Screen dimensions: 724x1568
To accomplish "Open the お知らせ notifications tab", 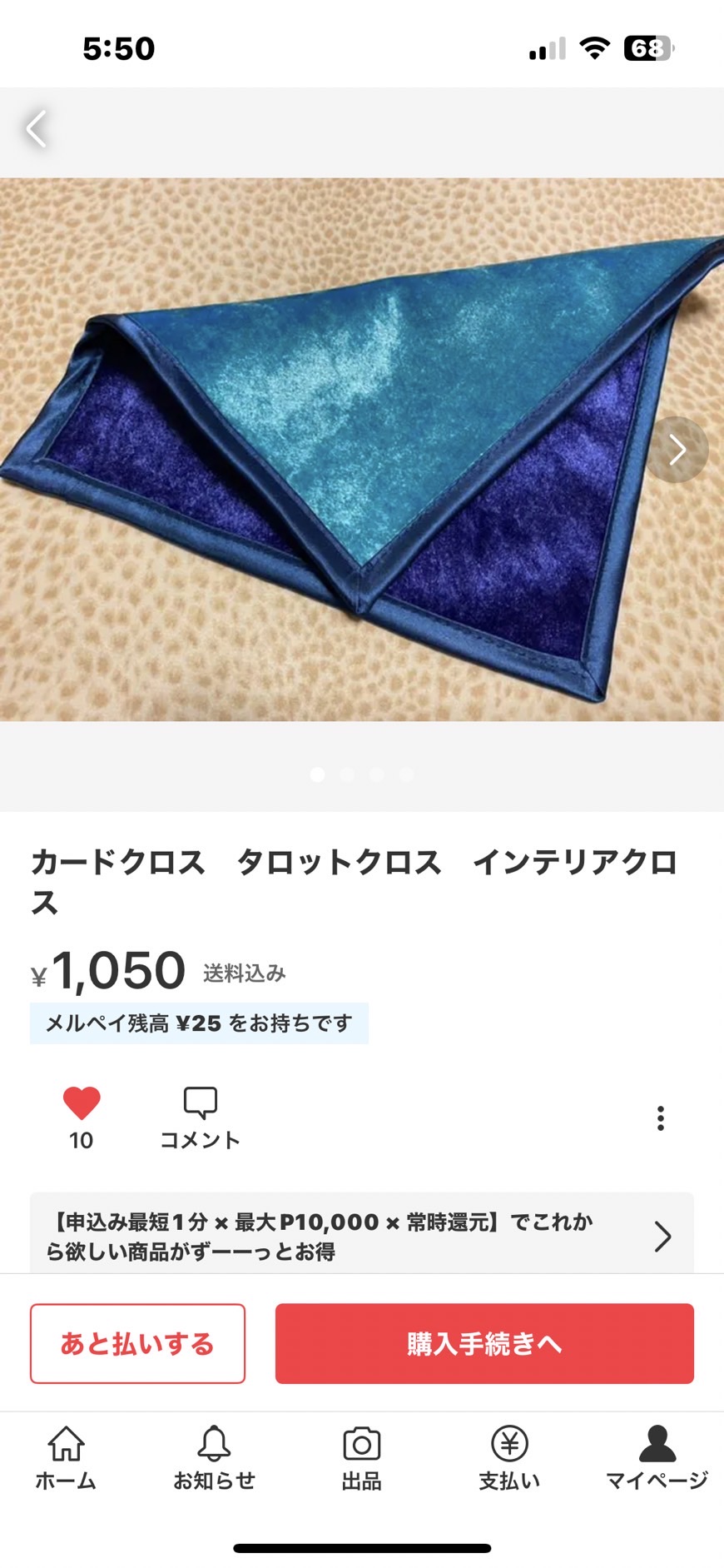I will pyautogui.click(x=214, y=1458).
